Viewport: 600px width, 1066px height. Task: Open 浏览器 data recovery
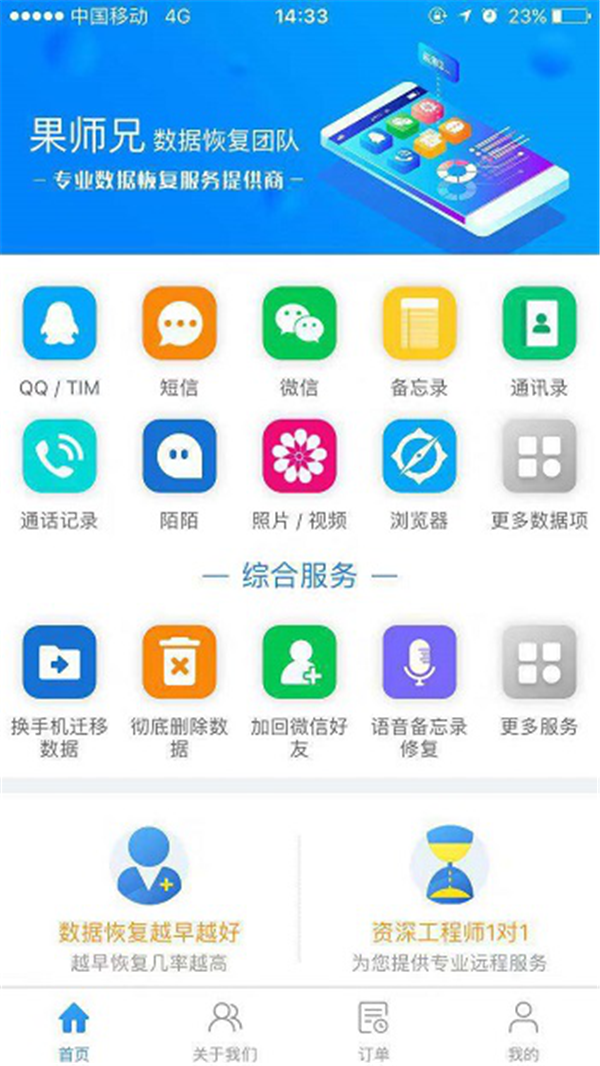pyautogui.click(x=419, y=456)
